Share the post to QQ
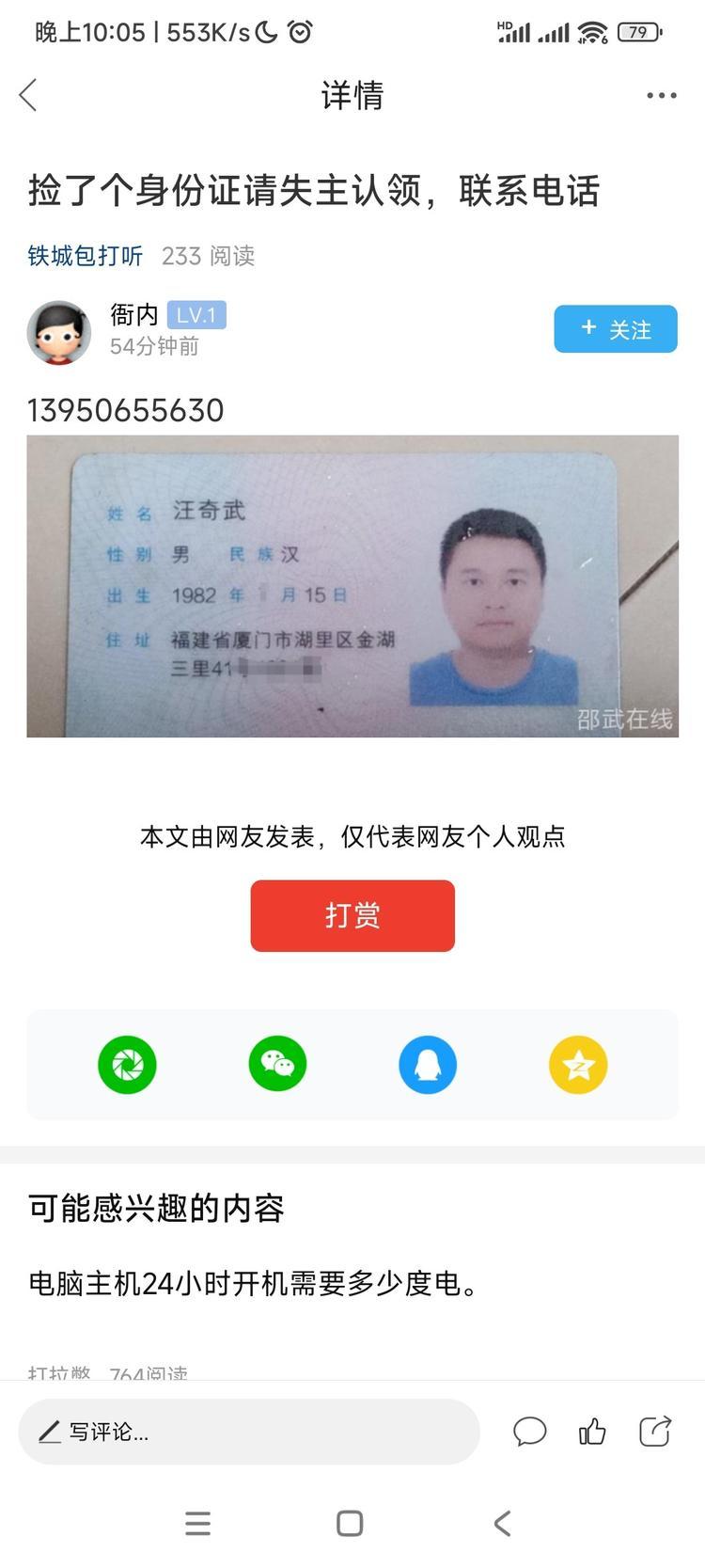The width and height of the screenshot is (705, 1568). pos(428,1065)
